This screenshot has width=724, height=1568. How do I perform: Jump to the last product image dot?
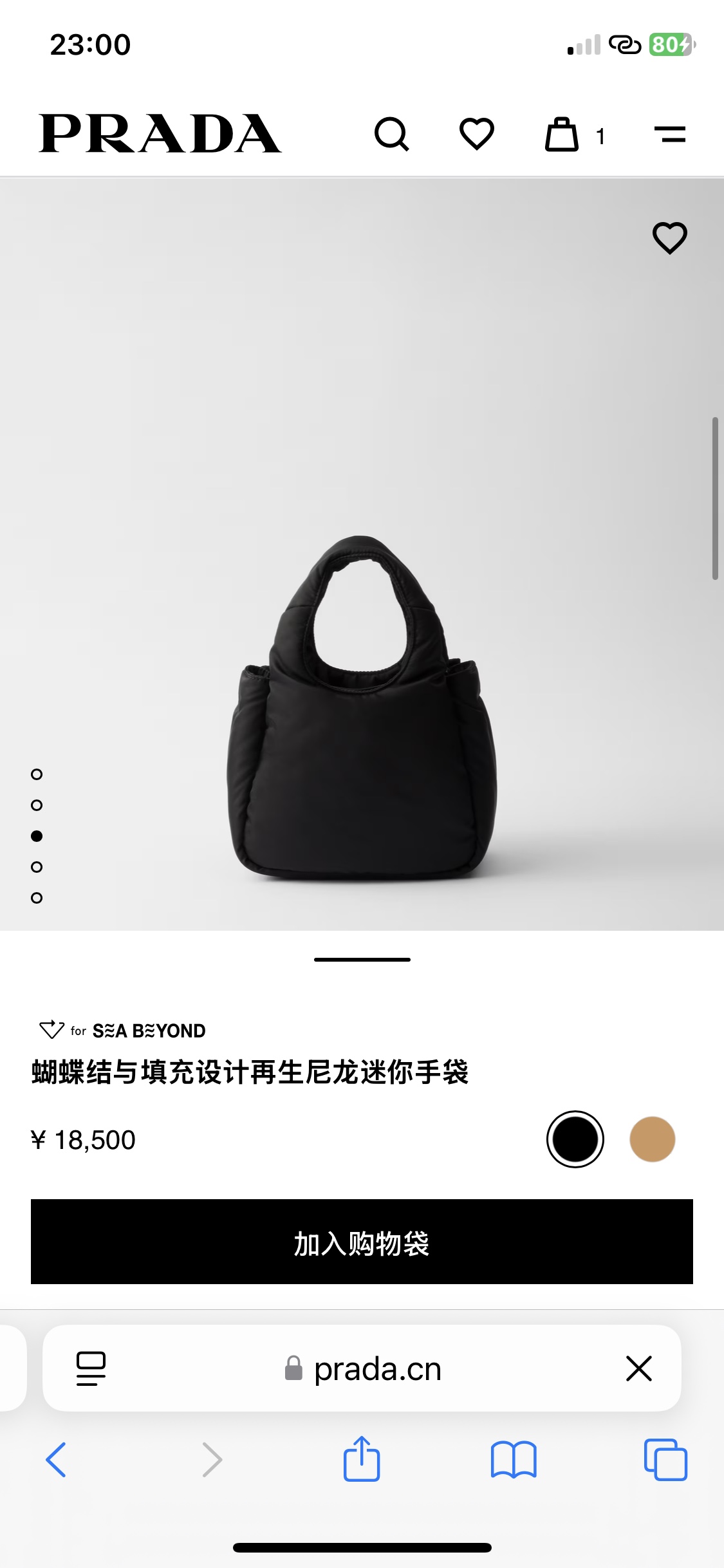pos(37,897)
